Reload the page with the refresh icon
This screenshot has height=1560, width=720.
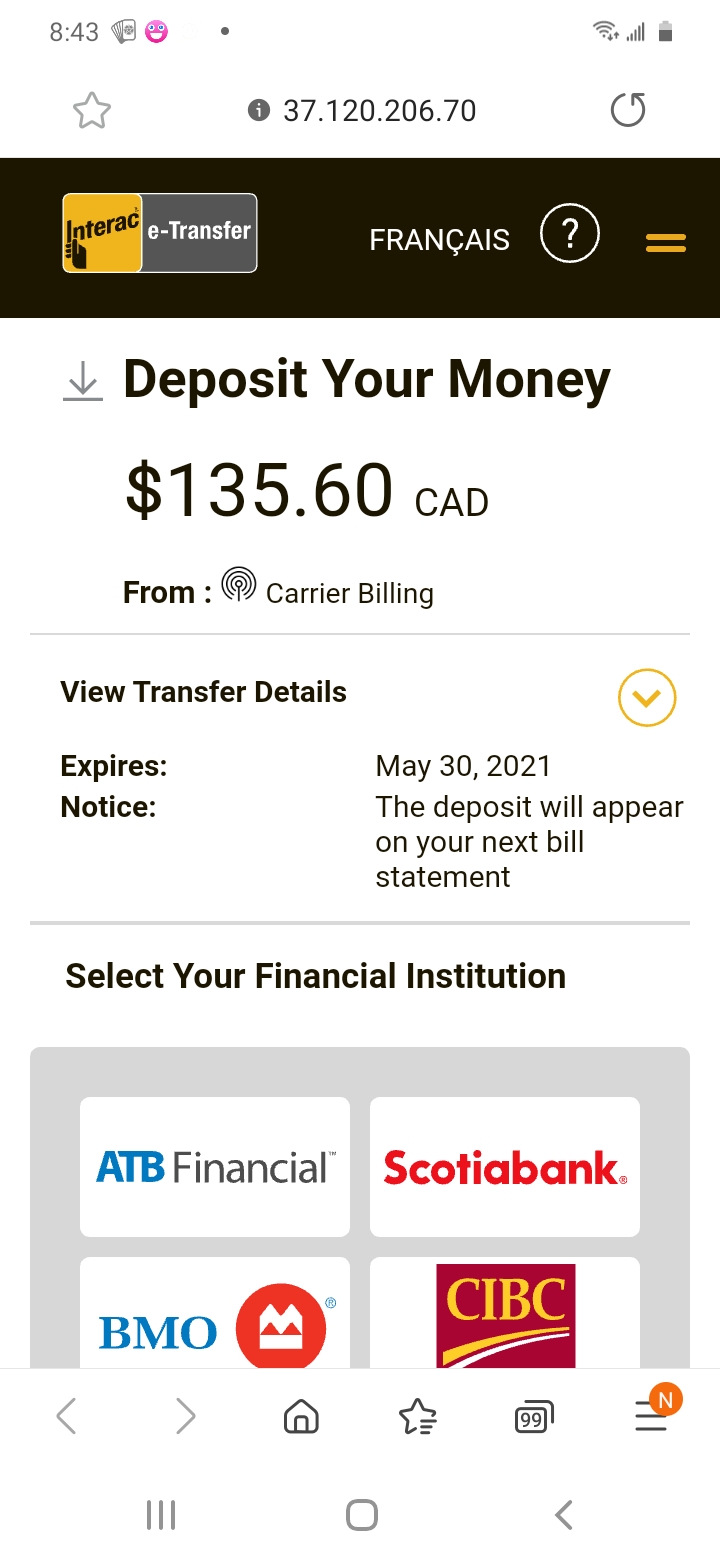[x=627, y=111]
